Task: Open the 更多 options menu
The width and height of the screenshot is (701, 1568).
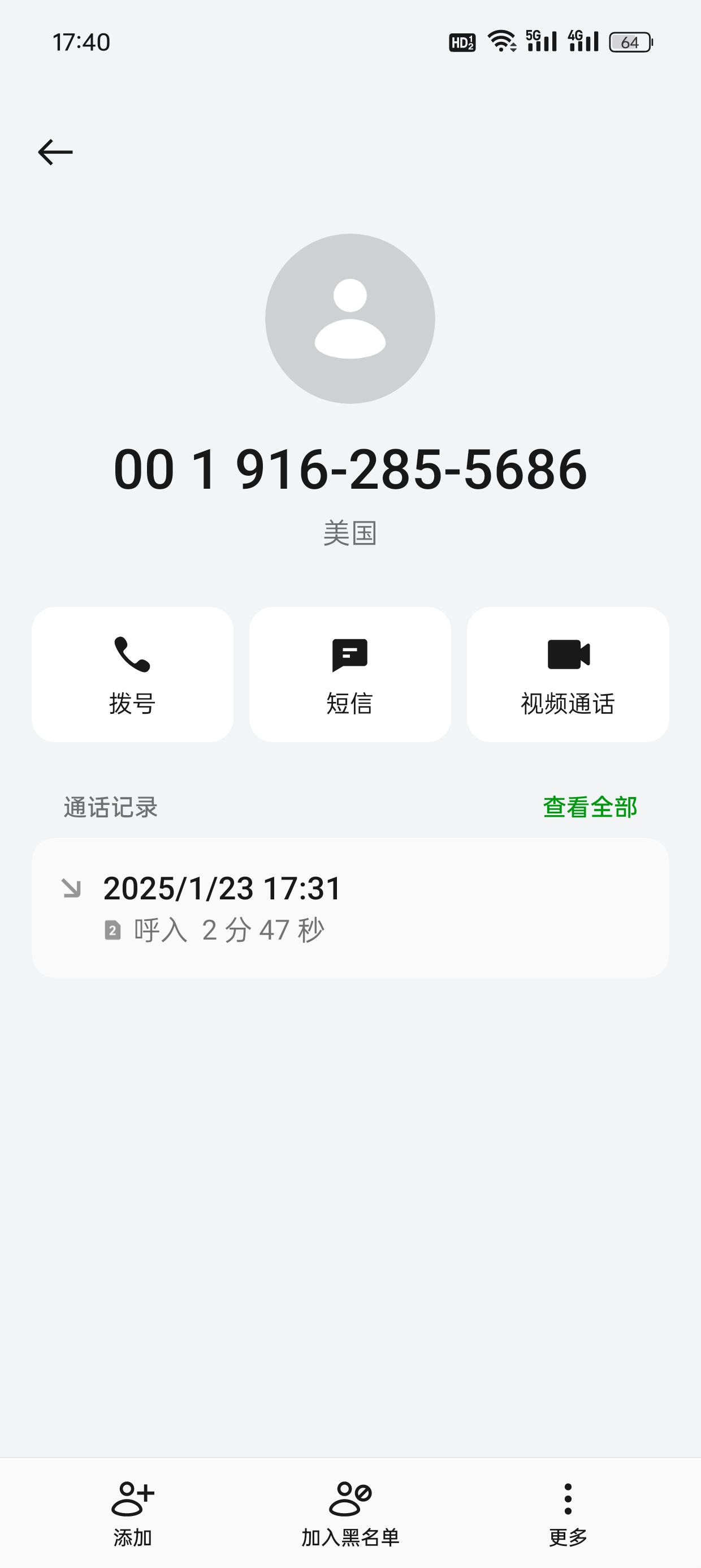Action: [x=568, y=1513]
